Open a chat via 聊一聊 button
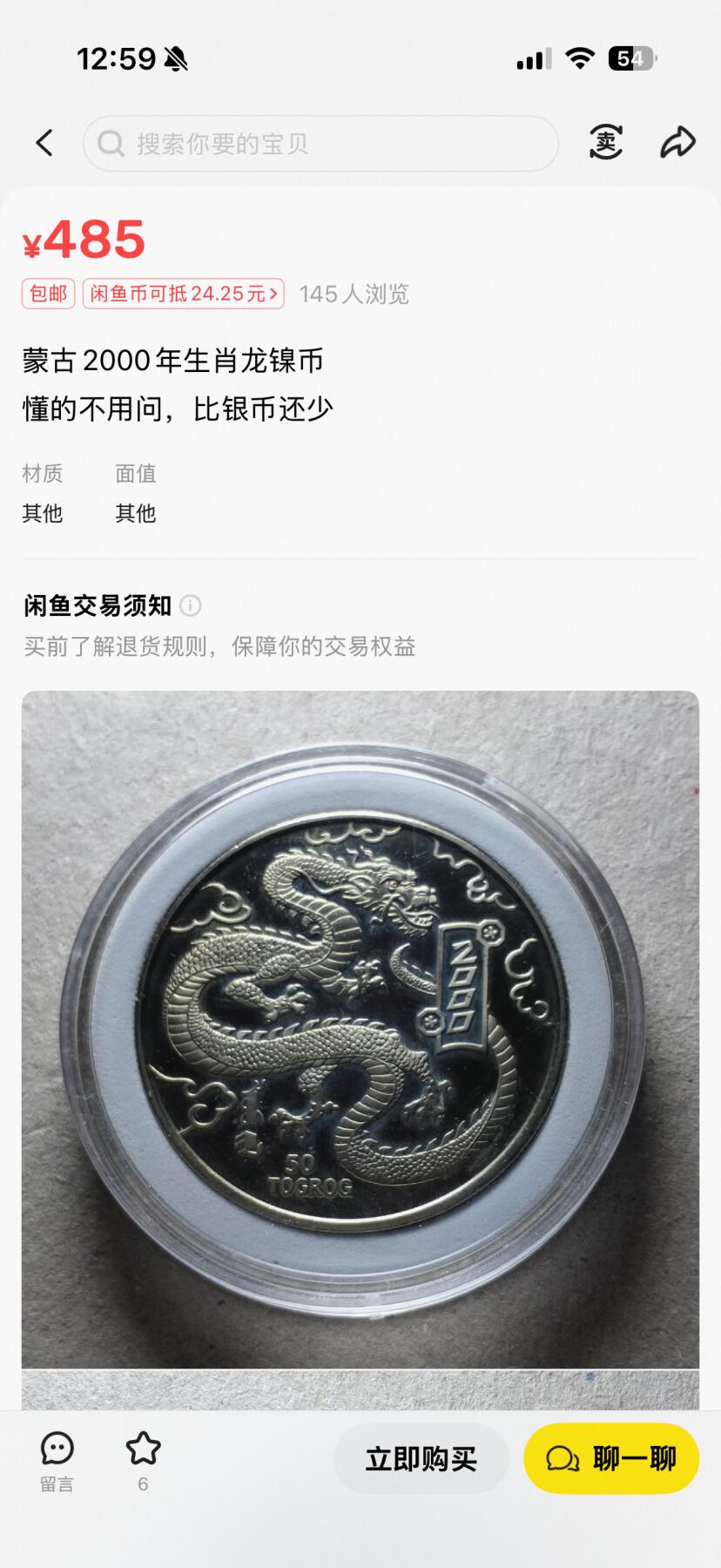 coord(610,1459)
